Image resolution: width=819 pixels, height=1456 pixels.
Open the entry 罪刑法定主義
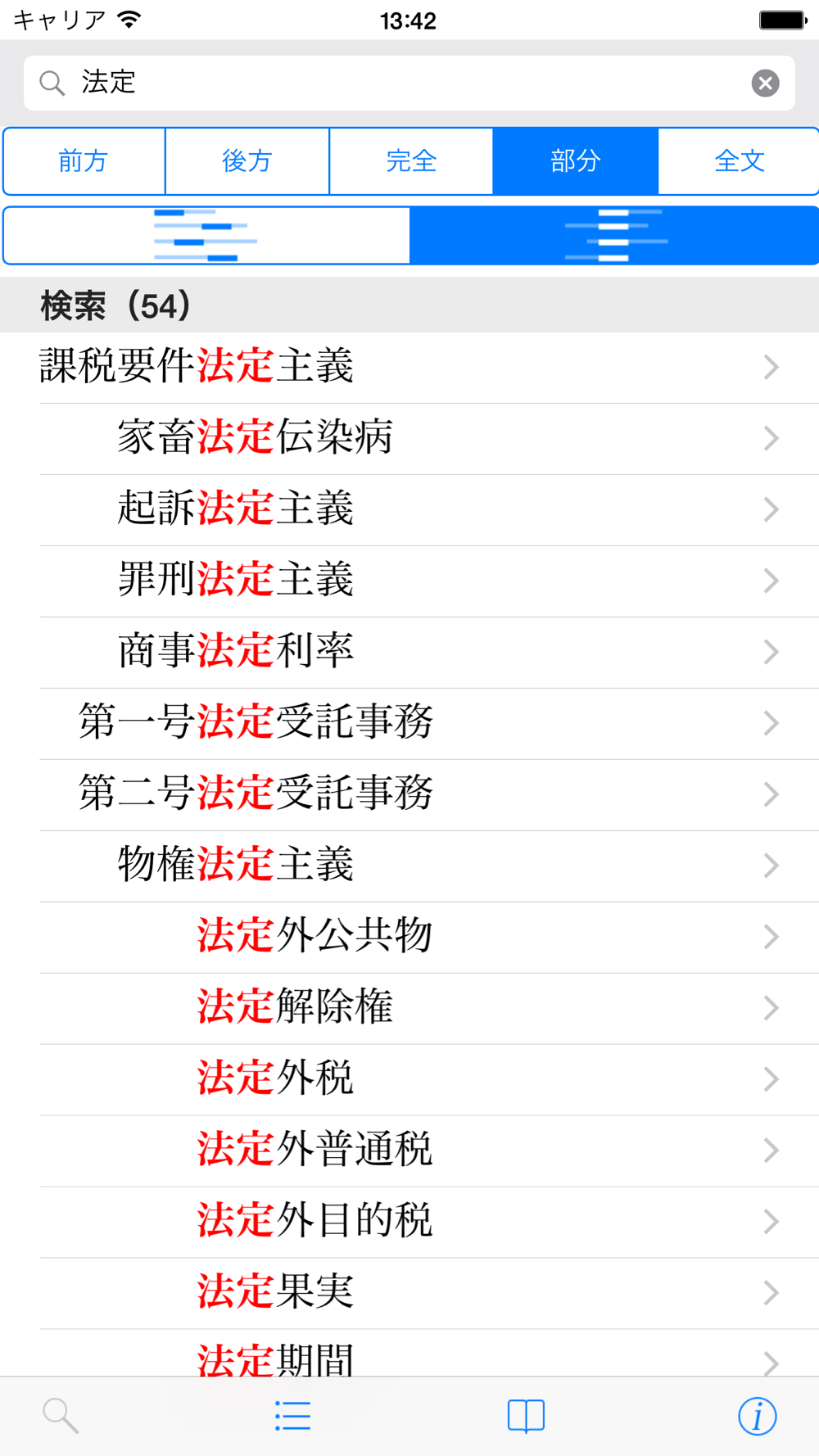point(409,581)
